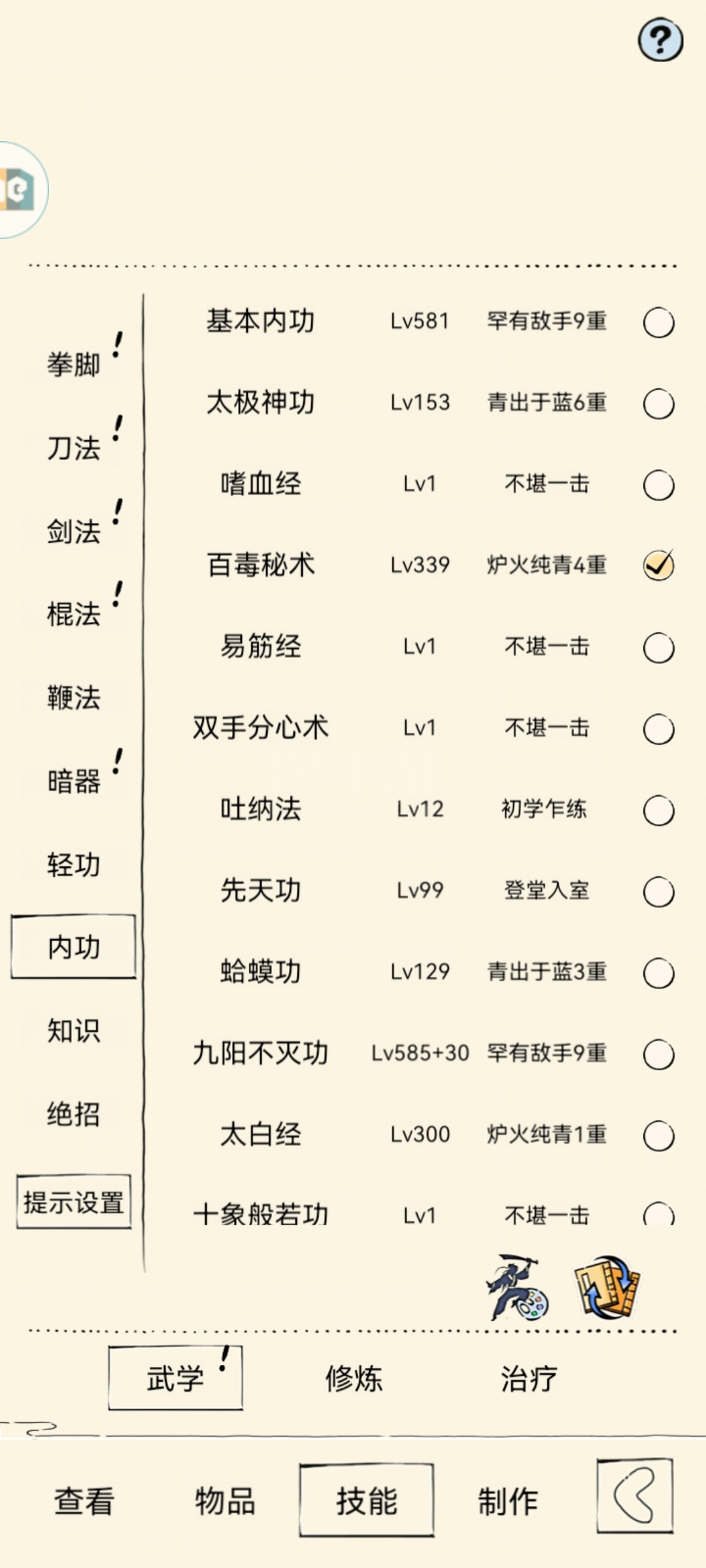Open the 剑法 skill category

(73, 531)
